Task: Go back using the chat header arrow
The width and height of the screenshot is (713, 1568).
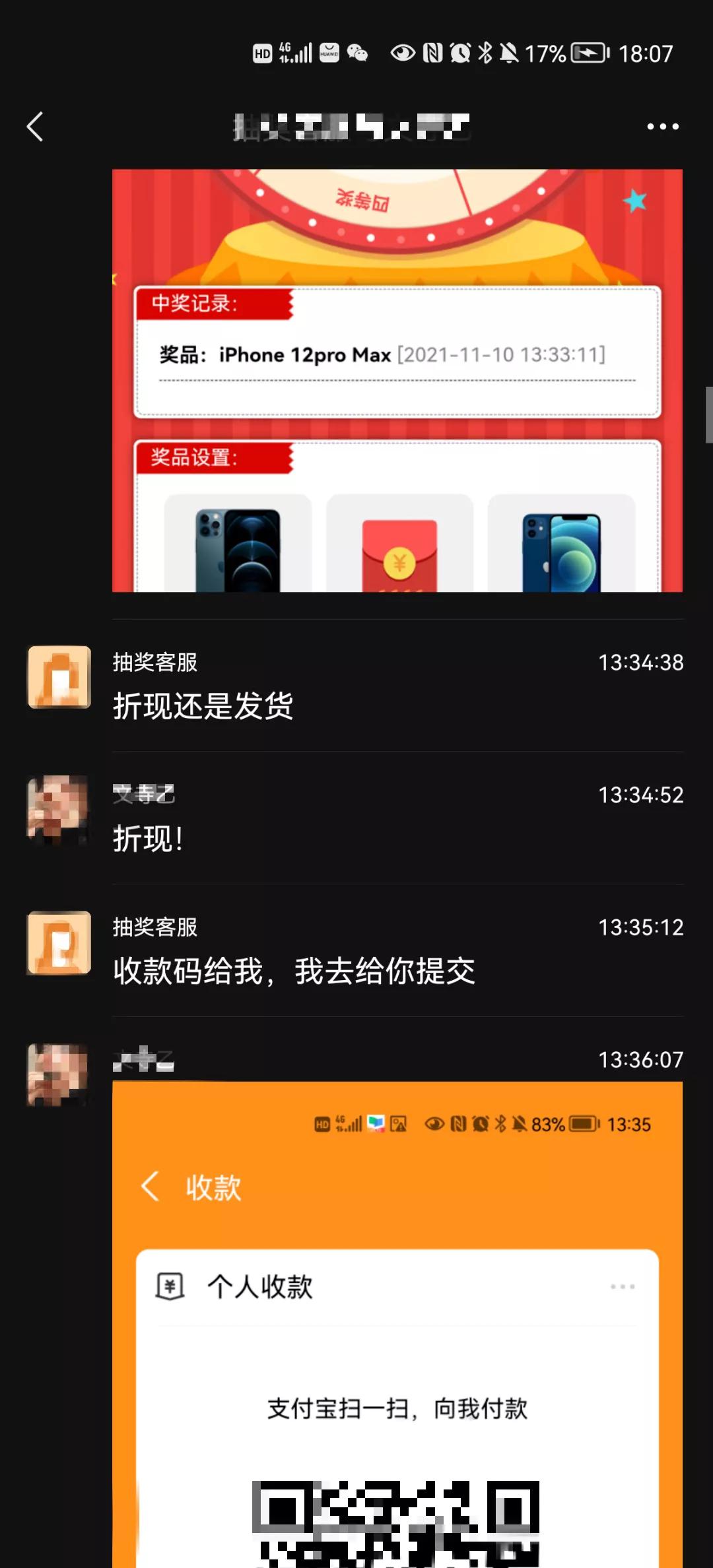Action: (x=35, y=126)
